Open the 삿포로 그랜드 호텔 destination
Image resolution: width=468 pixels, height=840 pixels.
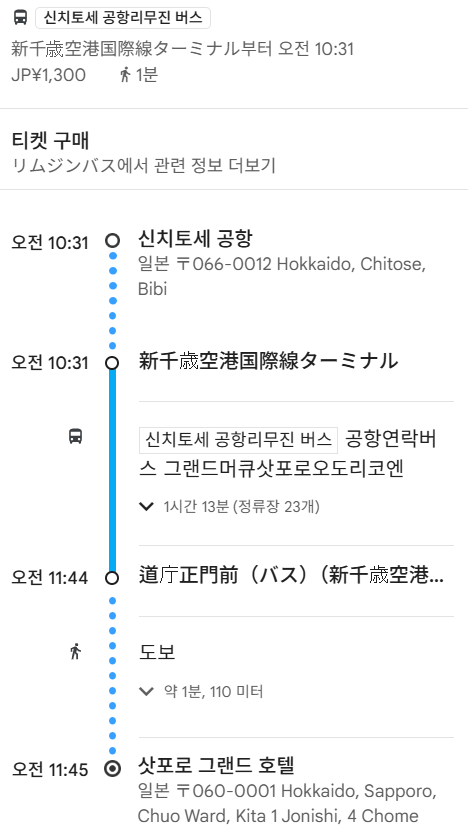pos(216,765)
